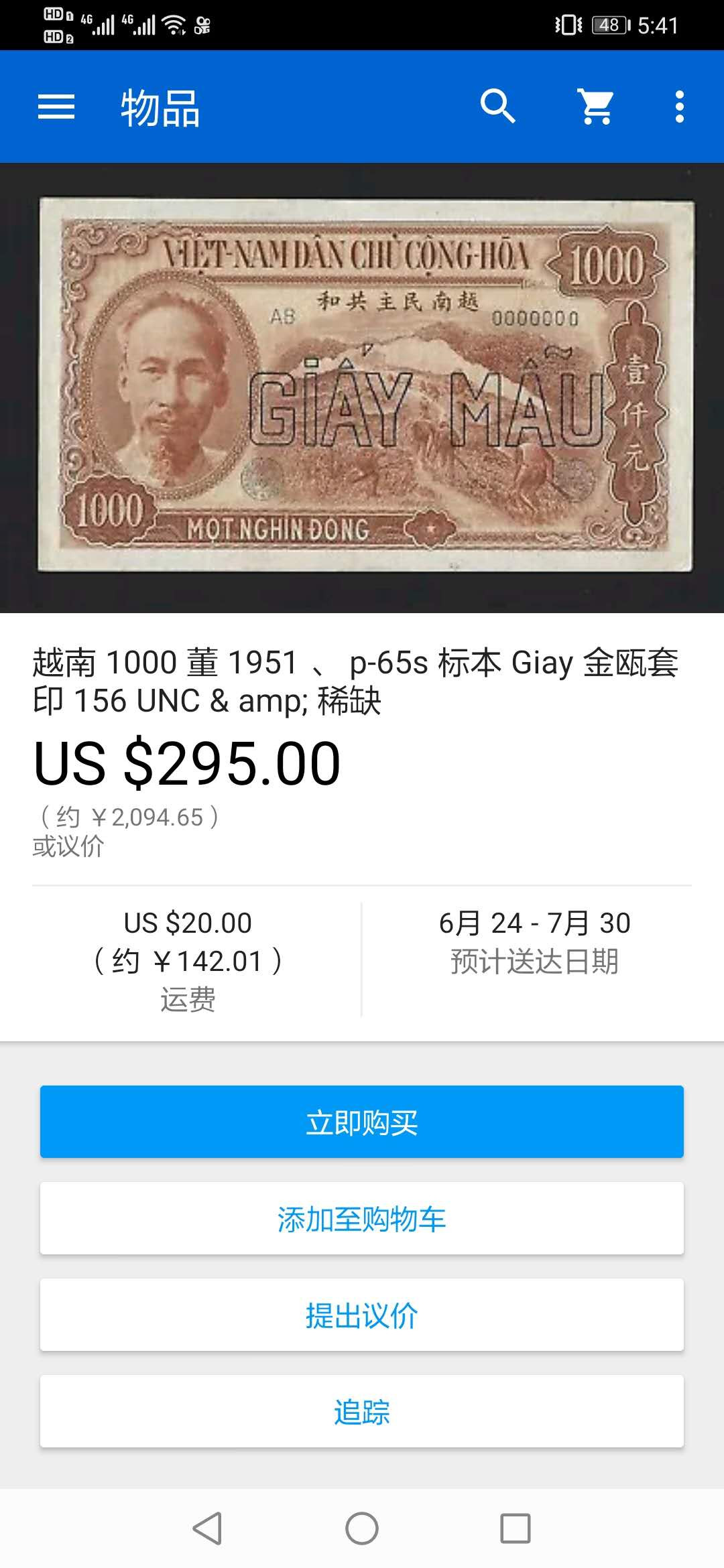Add item via 添加至购物车 button
Viewport: 724px width, 1568px height.
362,1219
